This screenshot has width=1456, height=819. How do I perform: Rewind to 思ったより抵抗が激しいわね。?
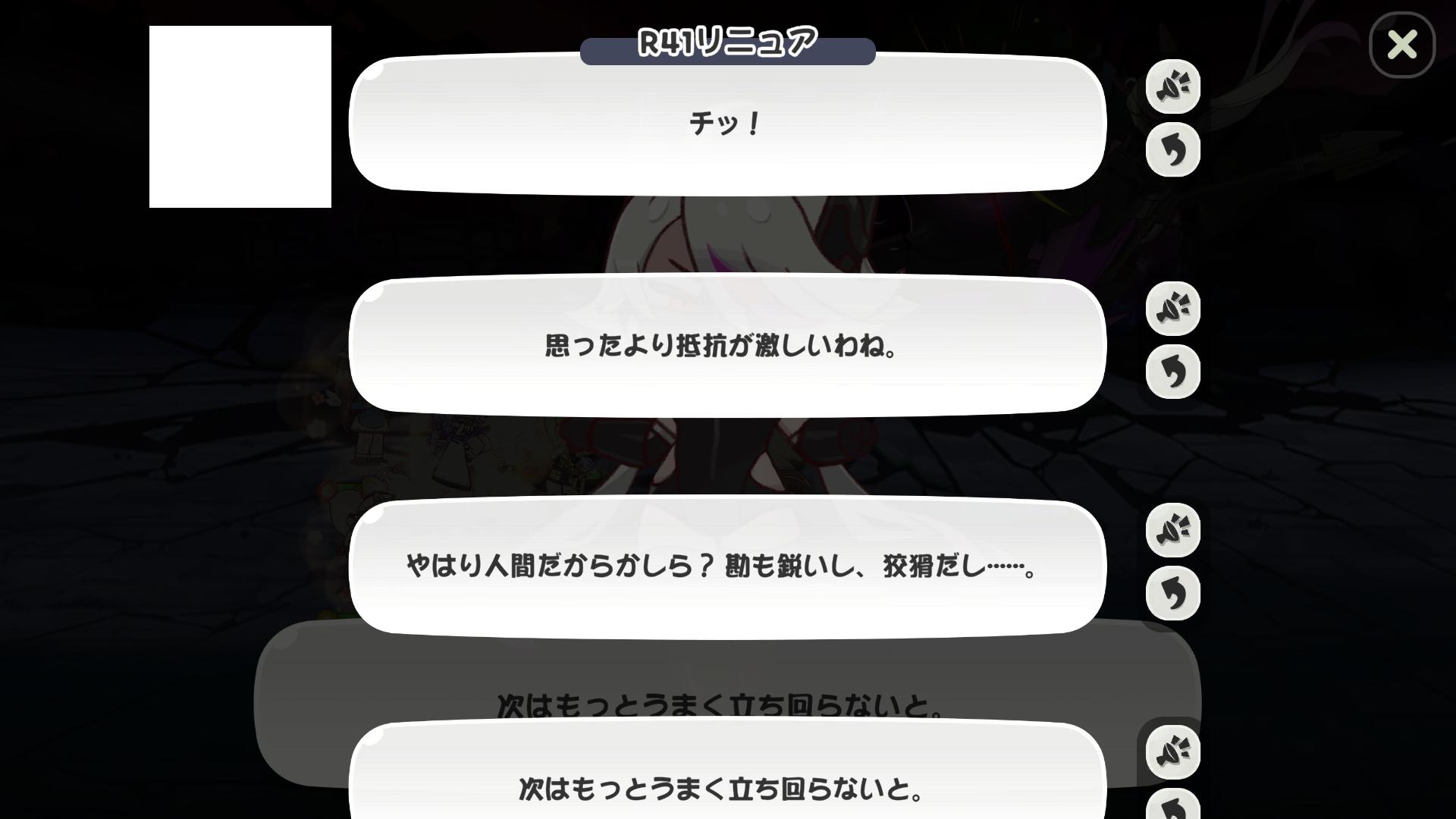click(x=1172, y=372)
